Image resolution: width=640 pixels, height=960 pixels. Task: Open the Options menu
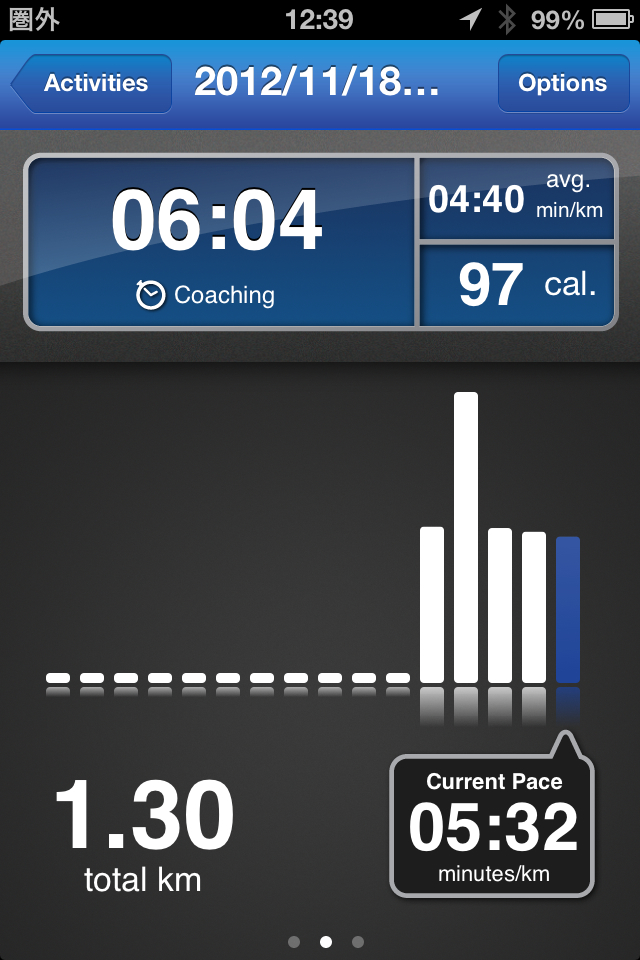[561, 83]
